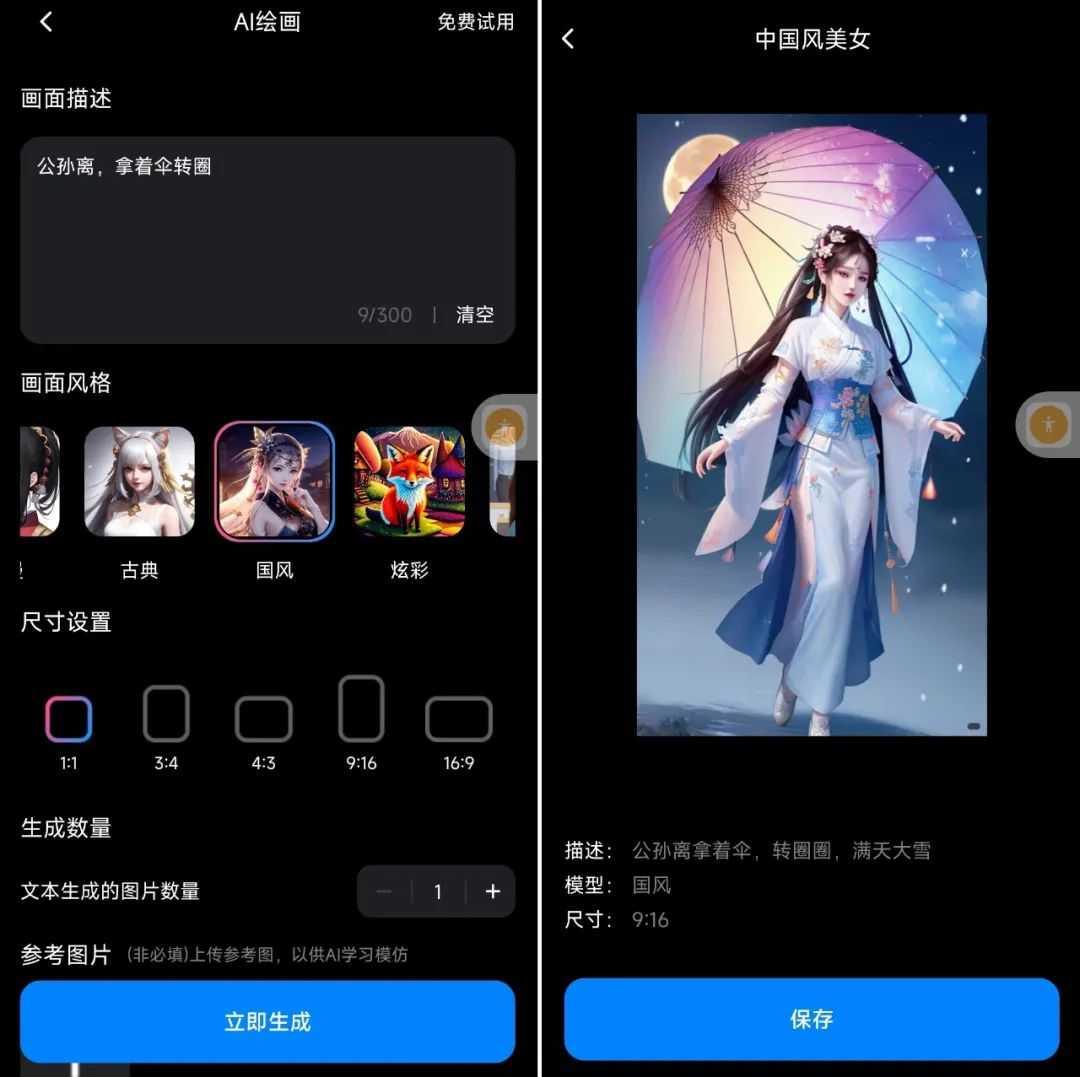Clear the description with 清空

[x=475, y=315]
